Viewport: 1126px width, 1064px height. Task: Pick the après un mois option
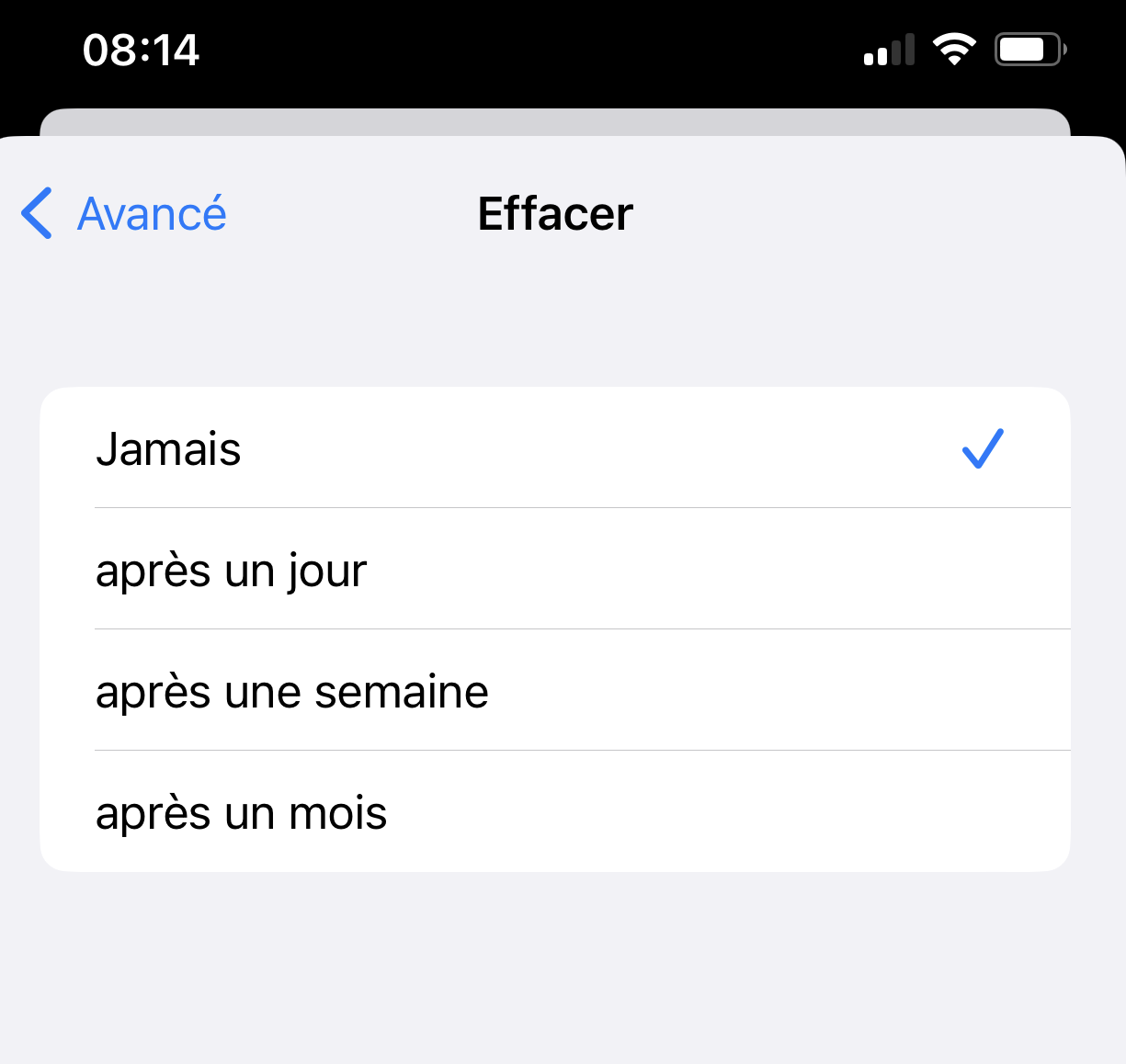tap(555, 811)
